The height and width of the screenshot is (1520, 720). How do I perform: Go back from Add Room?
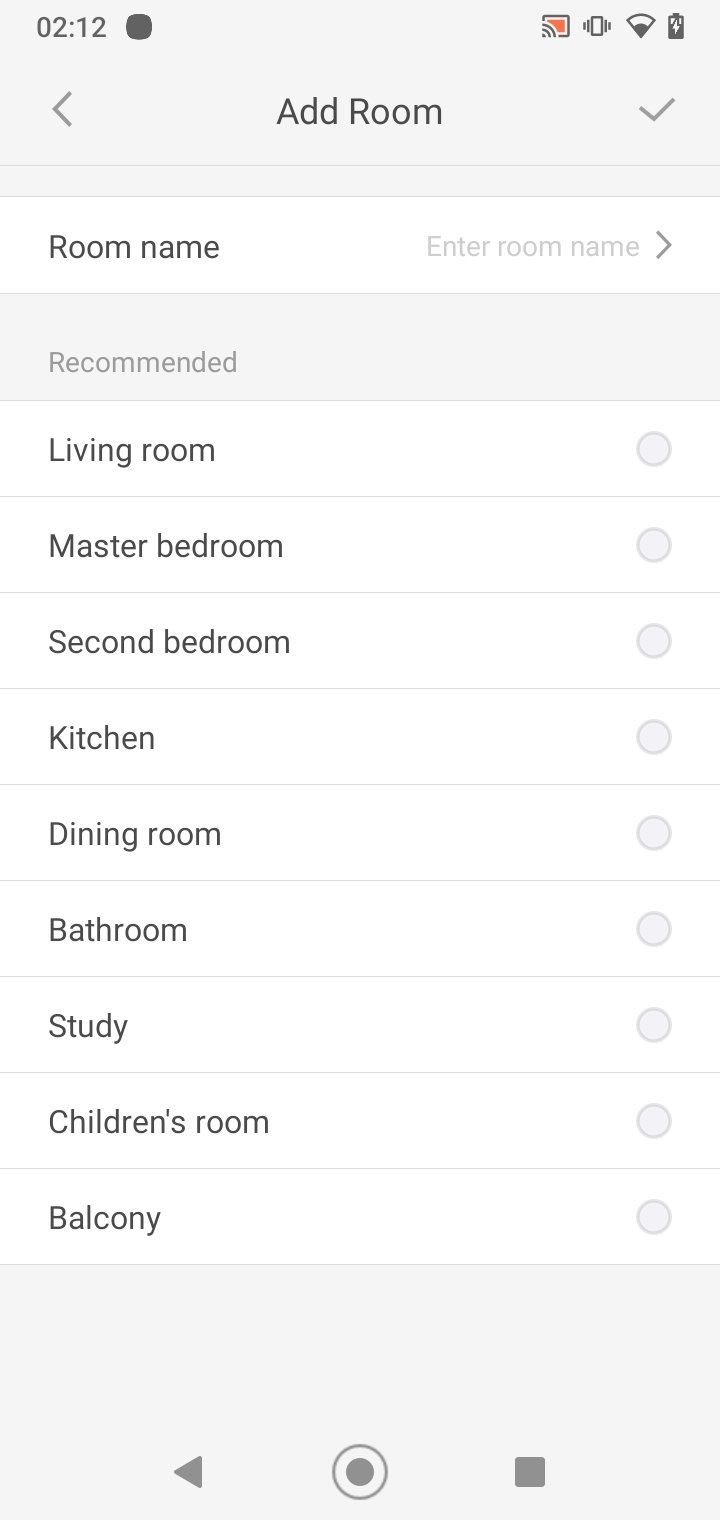coord(62,110)
